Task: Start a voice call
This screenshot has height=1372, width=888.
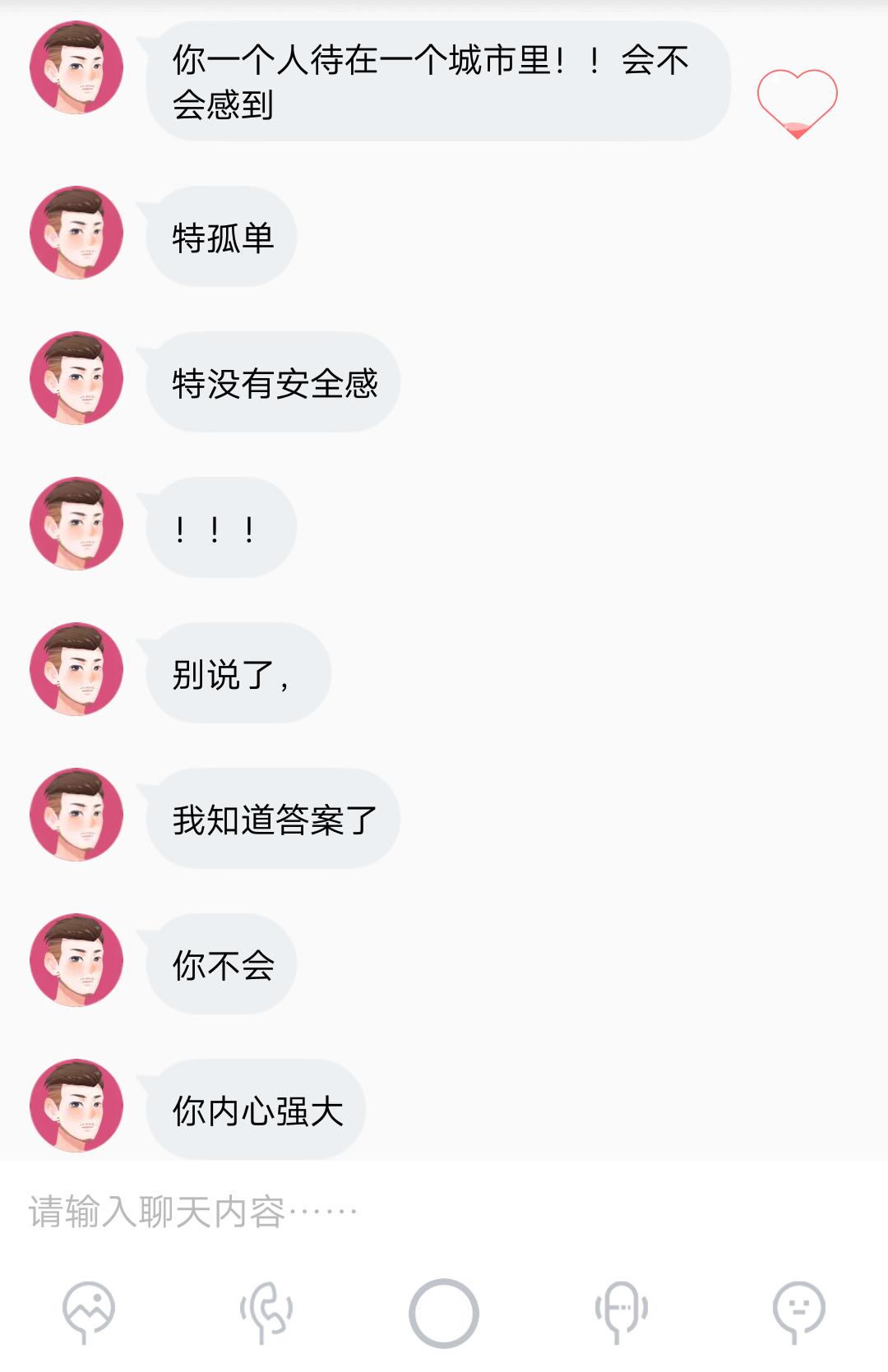Action: coord(266,1311)
